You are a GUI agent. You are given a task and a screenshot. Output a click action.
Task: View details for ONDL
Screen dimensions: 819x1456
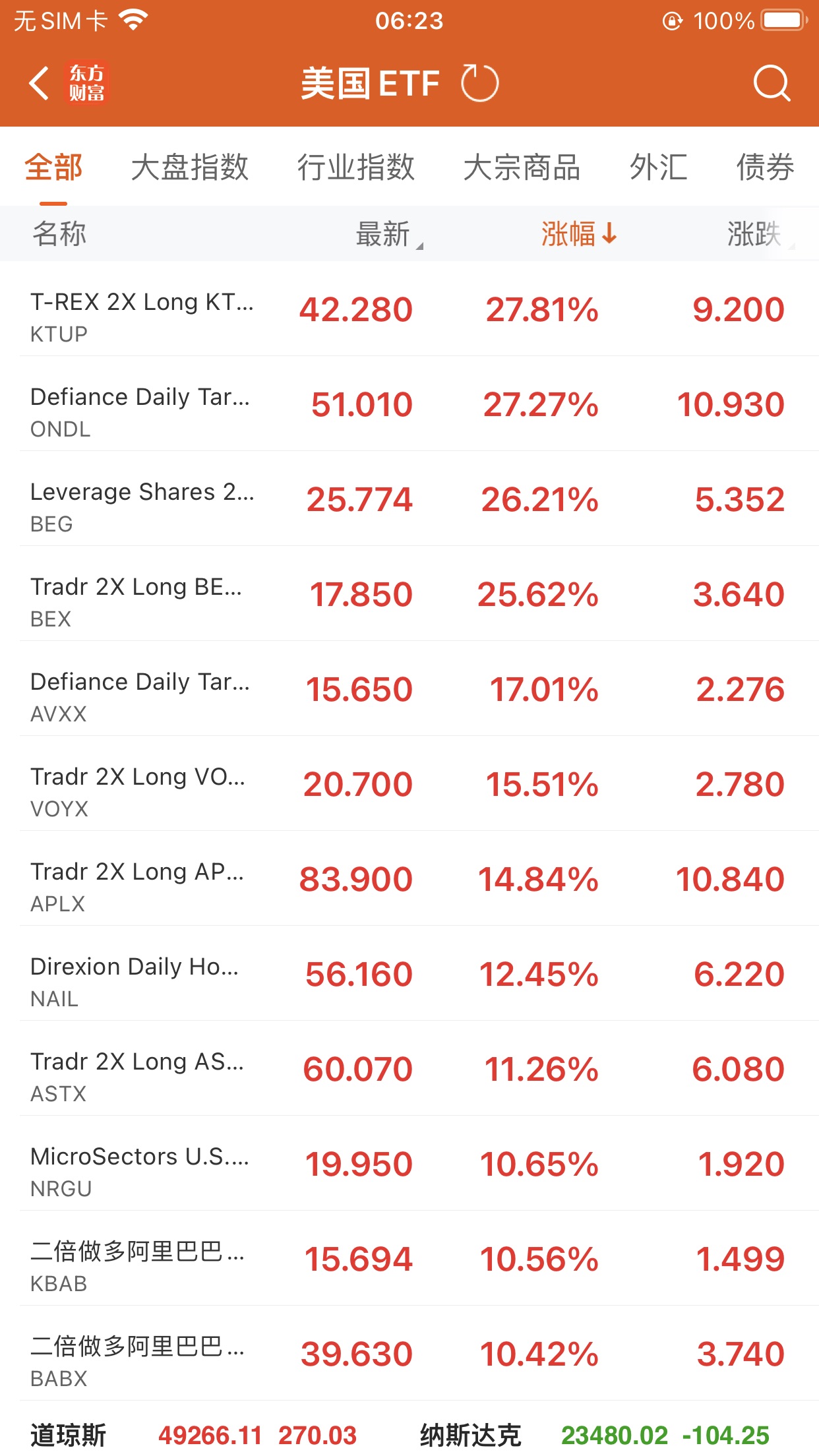click(x=409, y=404)
